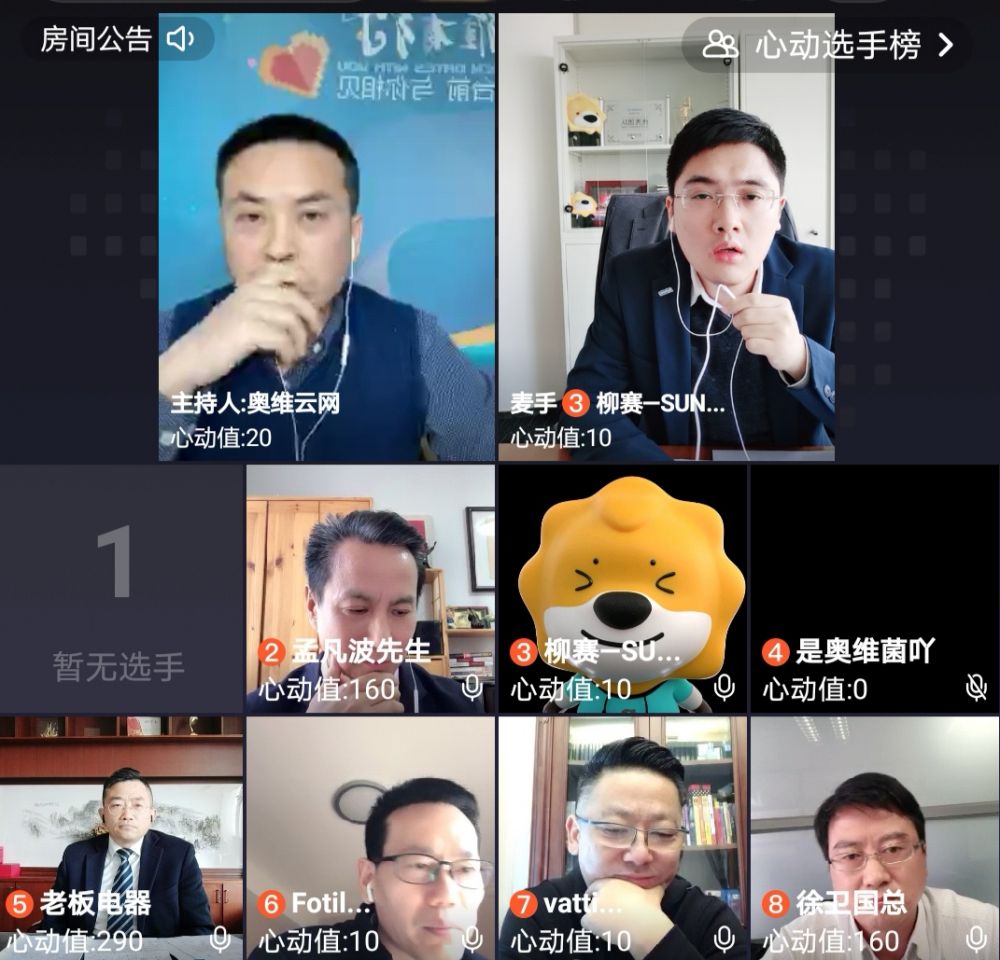Select empty seat 1 暂无选手
The width and height of the screenshot is (1000, 960).
pos(121,589)
